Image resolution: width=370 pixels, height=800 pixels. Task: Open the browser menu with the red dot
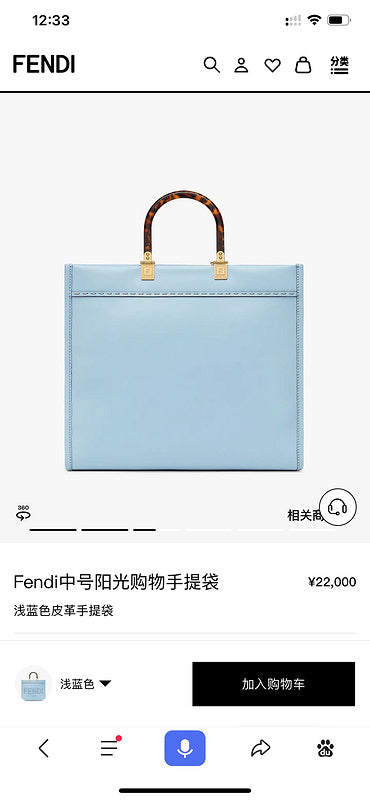click(x=110, y=747)
